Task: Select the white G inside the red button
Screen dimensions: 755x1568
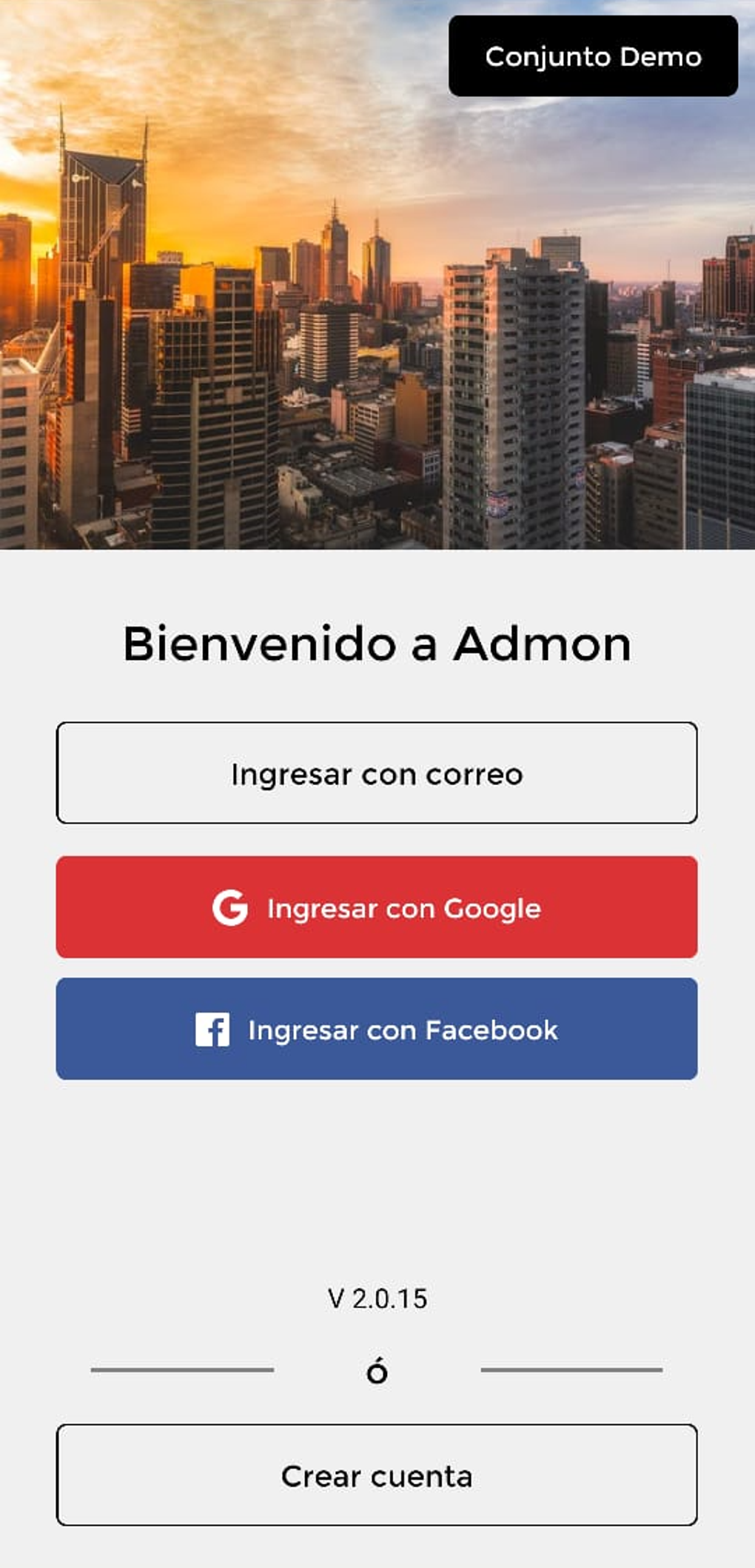Action: coord(230,909)
